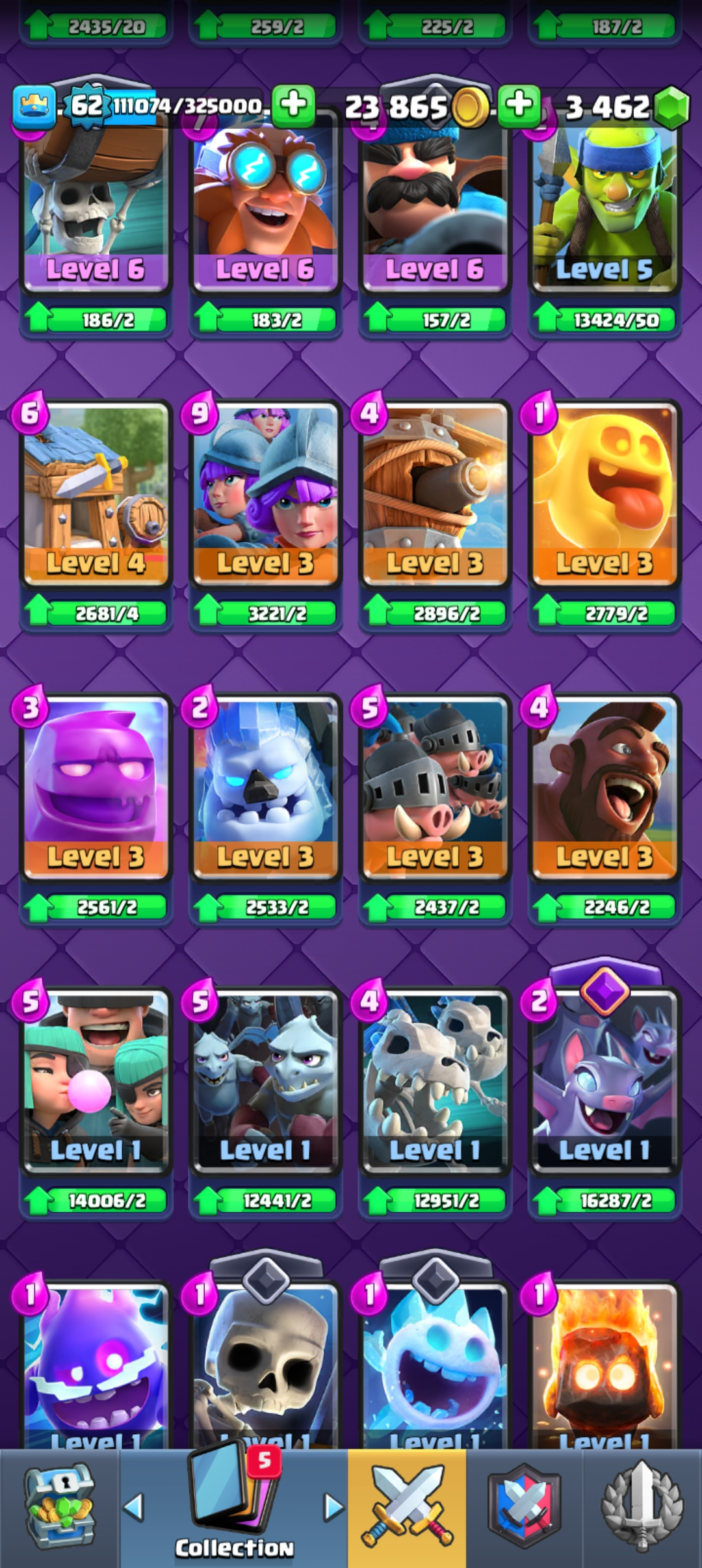
Task: Open the Bats card
Action: 604,1082
